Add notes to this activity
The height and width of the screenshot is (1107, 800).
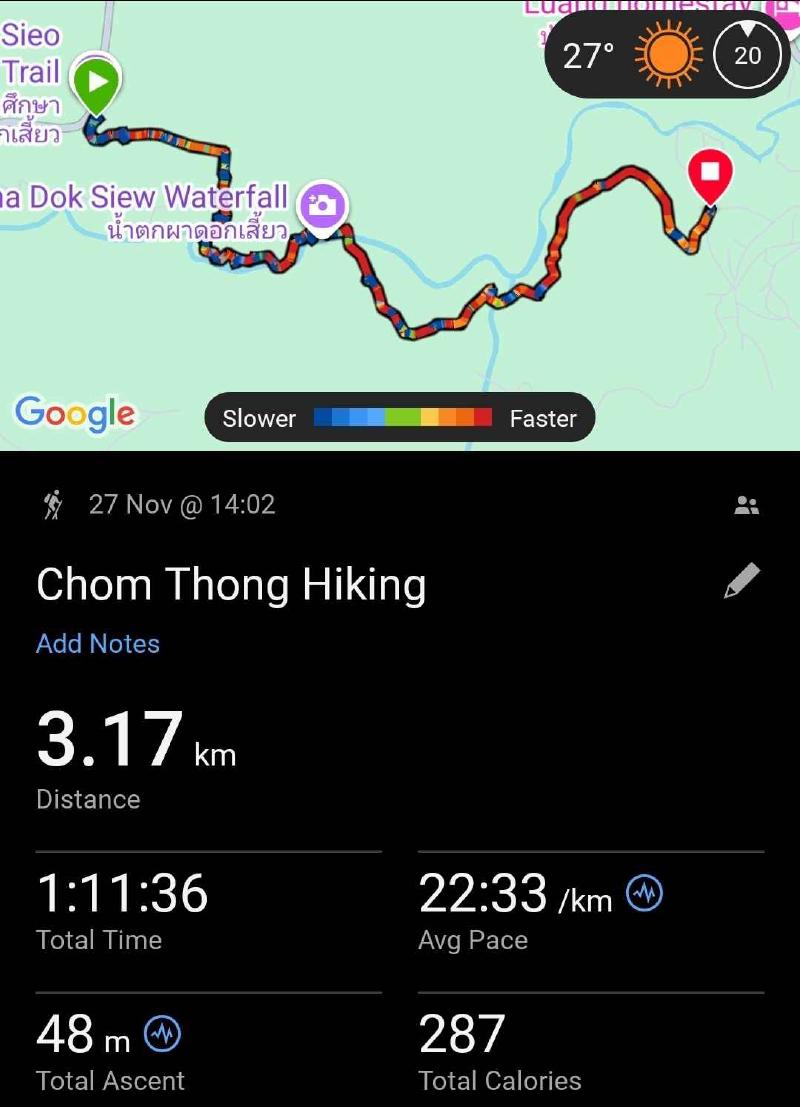click(x=98, y=643)
